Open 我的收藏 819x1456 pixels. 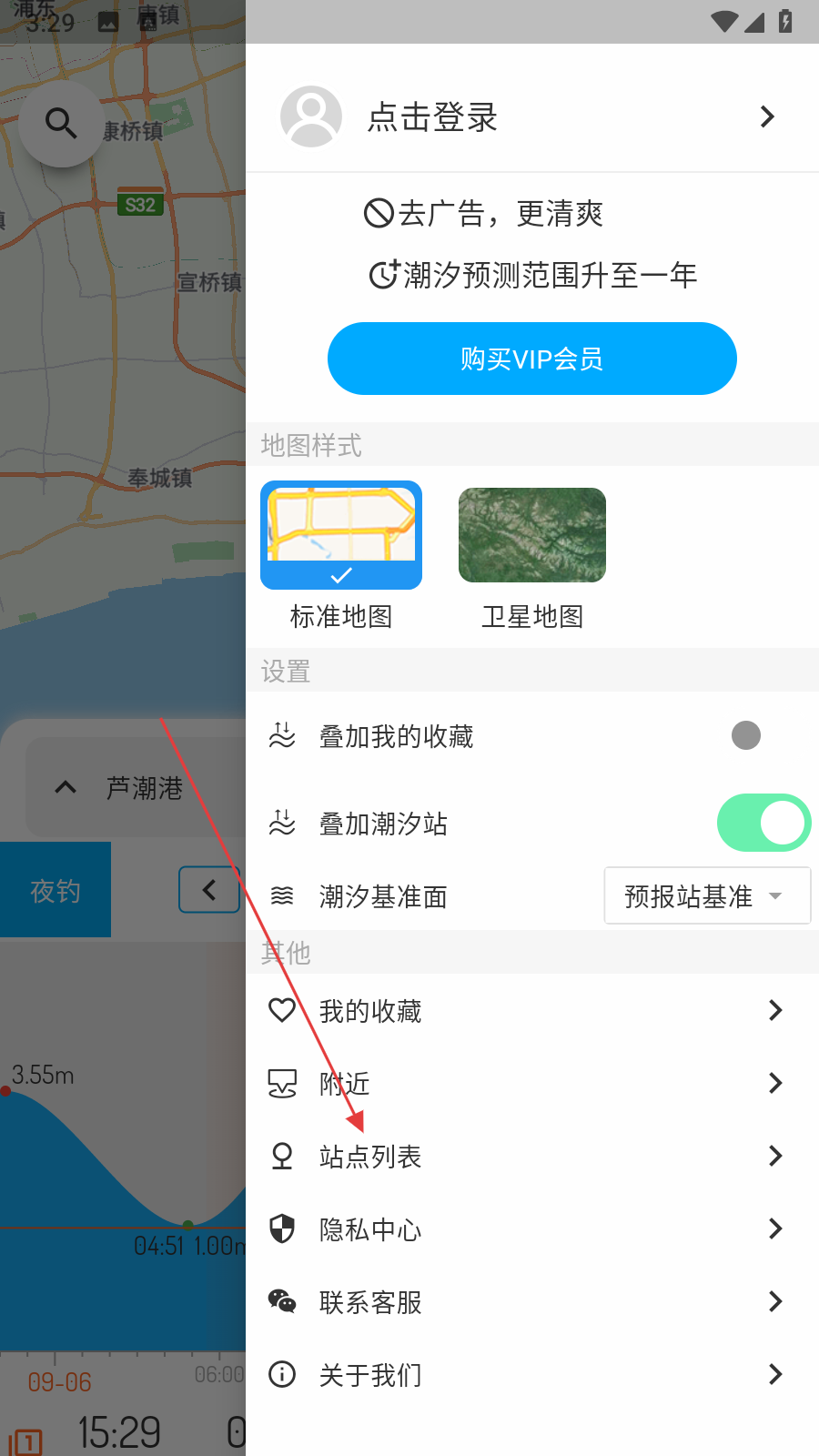point(528,1010)
